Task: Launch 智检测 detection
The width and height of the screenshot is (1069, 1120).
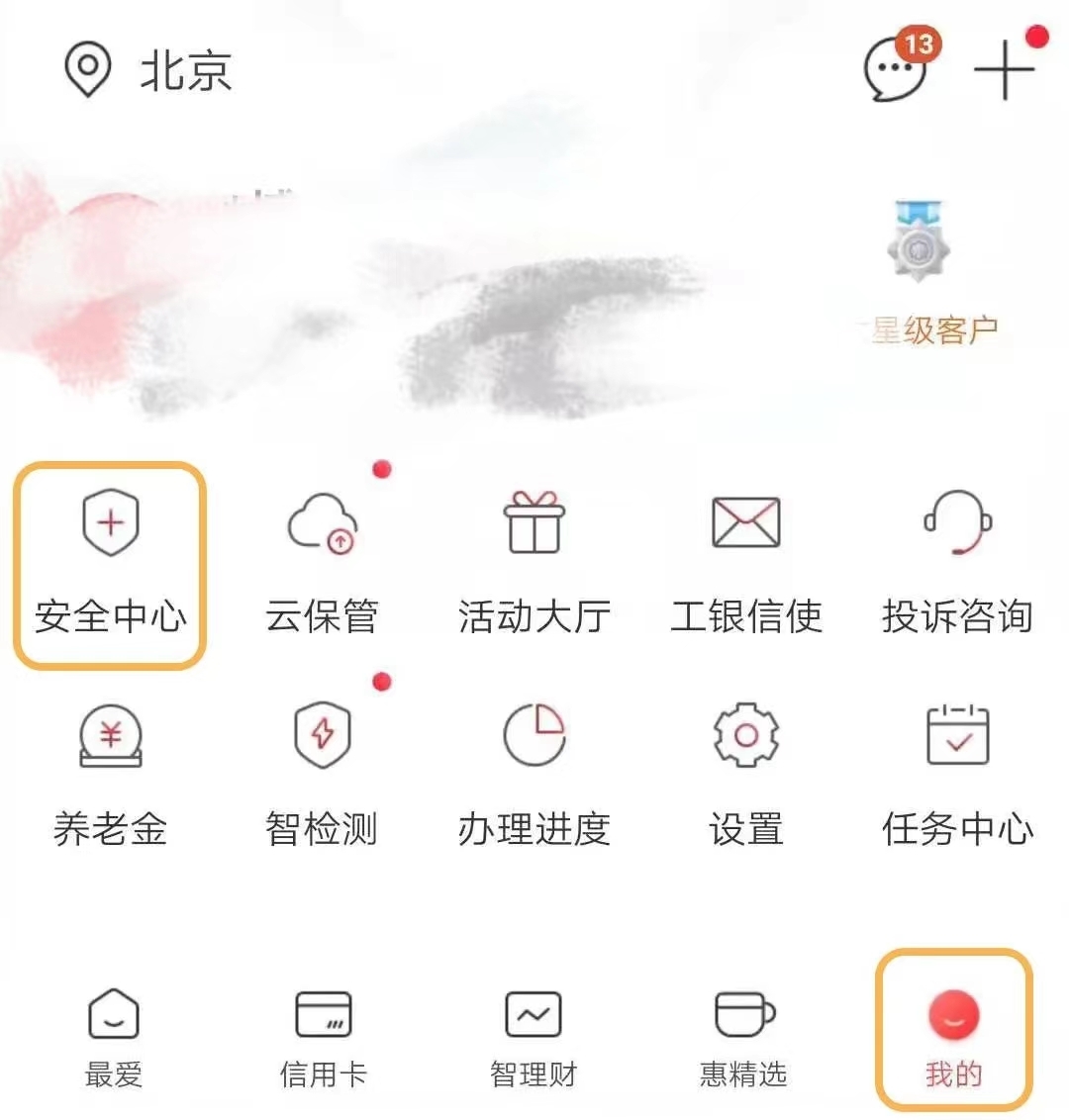Action: [x=322, y=778]
